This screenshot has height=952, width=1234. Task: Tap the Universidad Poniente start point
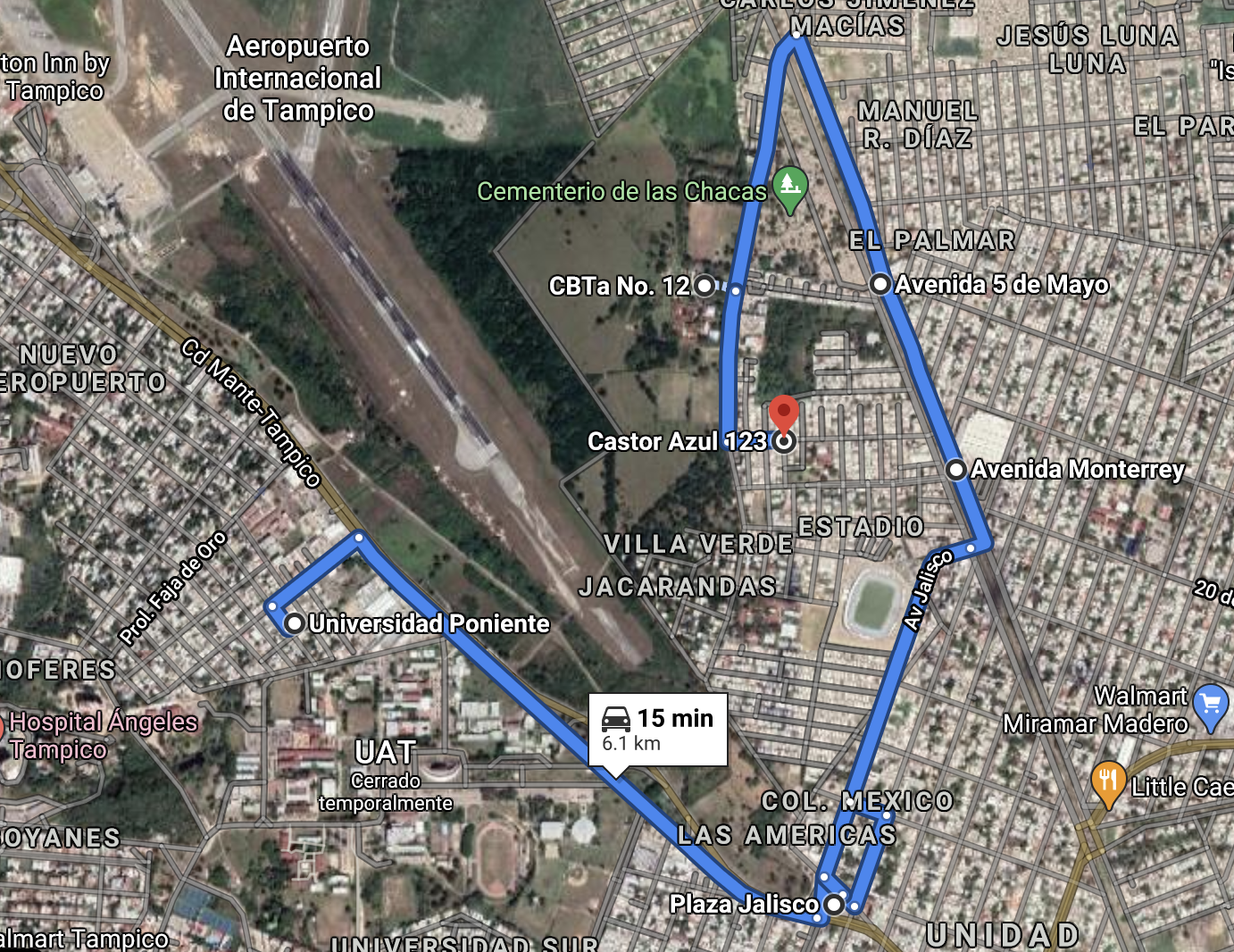tap(294, 623)
